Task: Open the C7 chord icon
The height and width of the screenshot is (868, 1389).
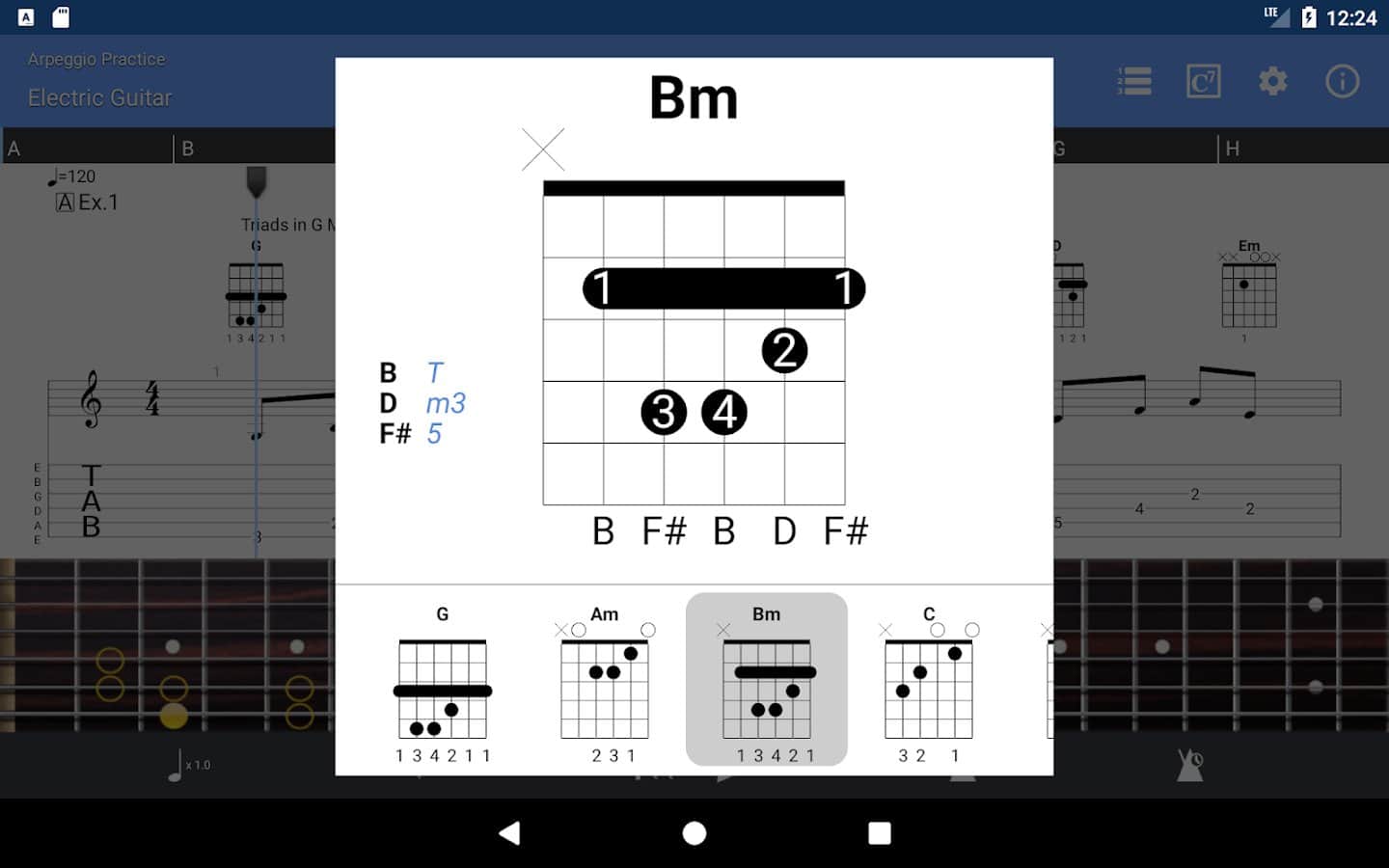Action: 1203,81
